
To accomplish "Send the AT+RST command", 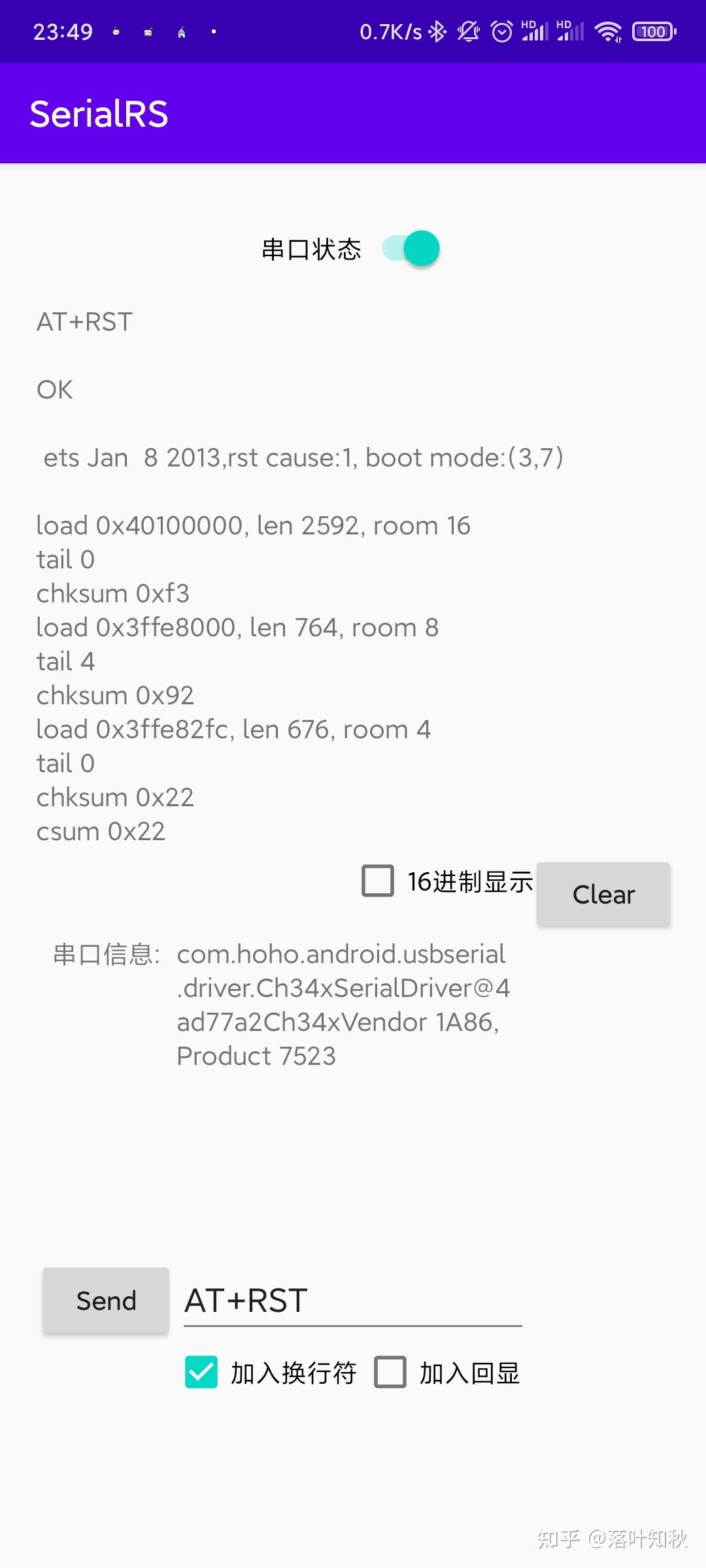I will point(106,1301).
